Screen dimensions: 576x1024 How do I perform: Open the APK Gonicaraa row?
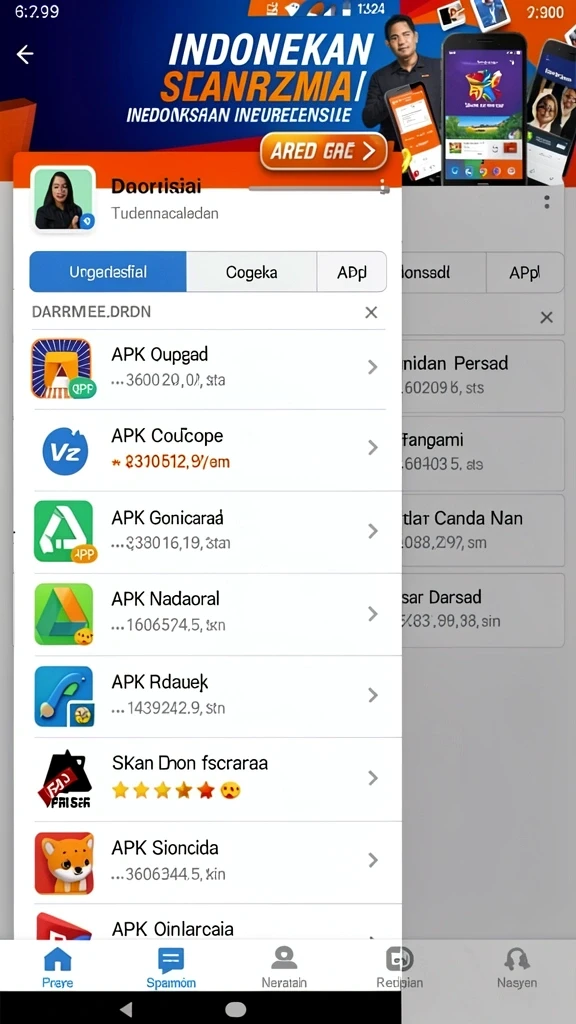208,532
